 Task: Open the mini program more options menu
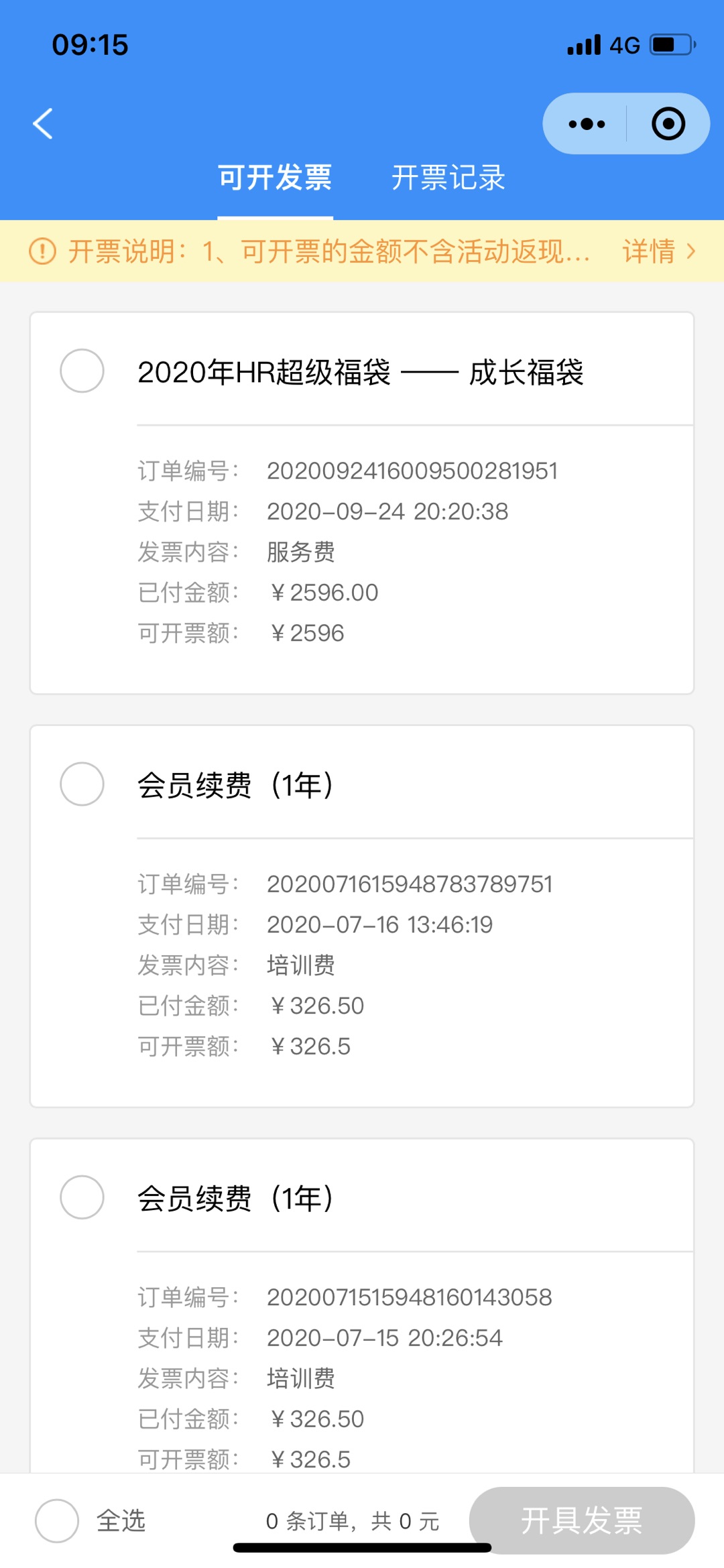tap(586, 124)
